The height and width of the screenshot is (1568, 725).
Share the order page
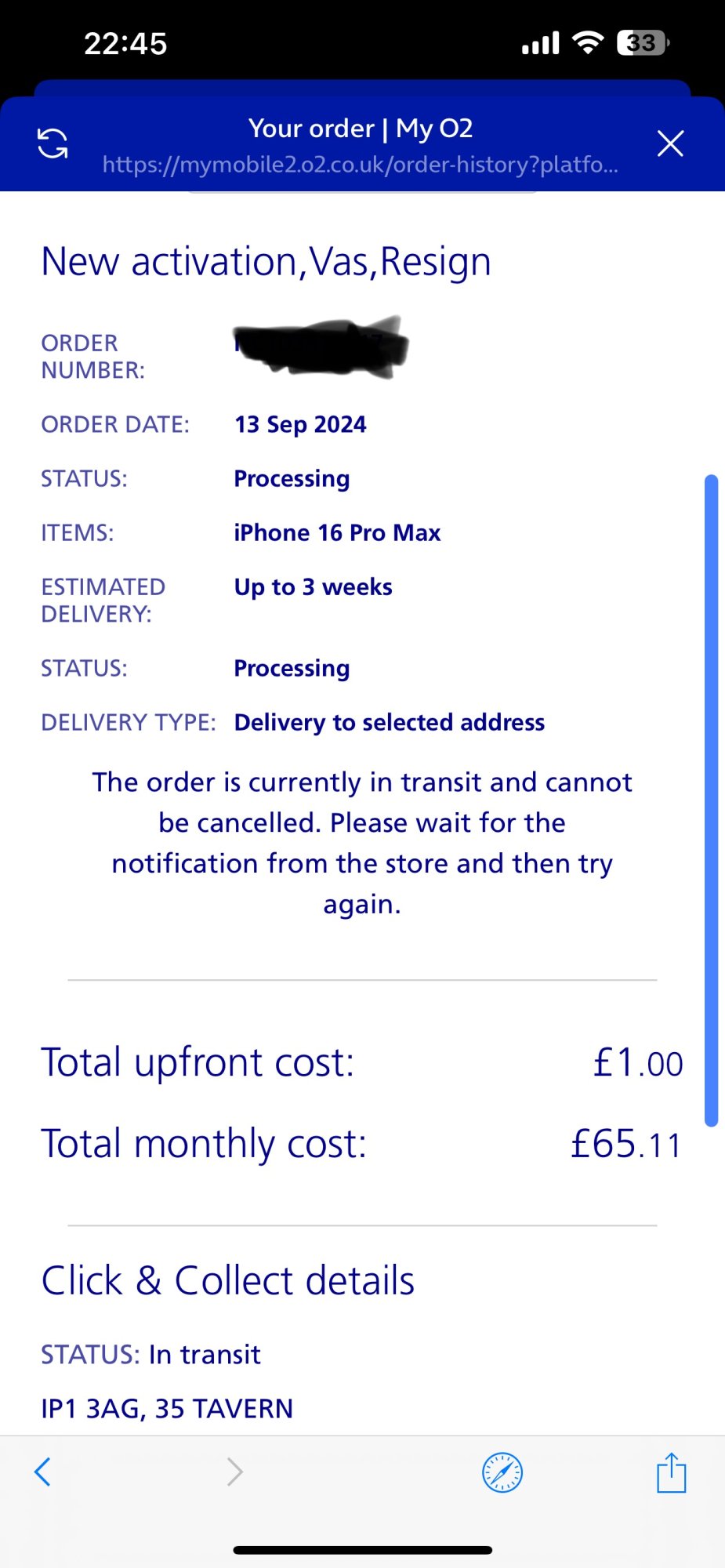(671, 1472)
